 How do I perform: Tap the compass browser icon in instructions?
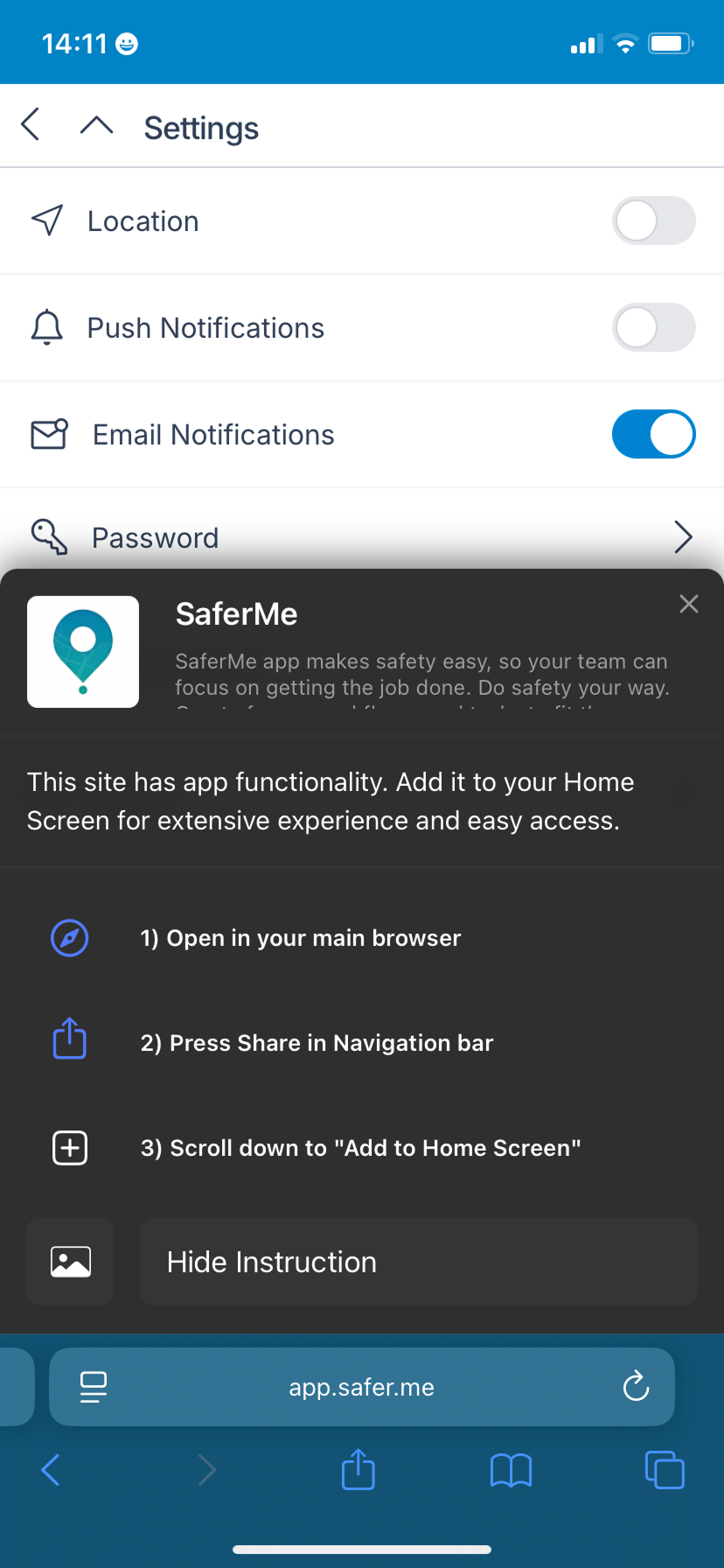coord(69,937)
